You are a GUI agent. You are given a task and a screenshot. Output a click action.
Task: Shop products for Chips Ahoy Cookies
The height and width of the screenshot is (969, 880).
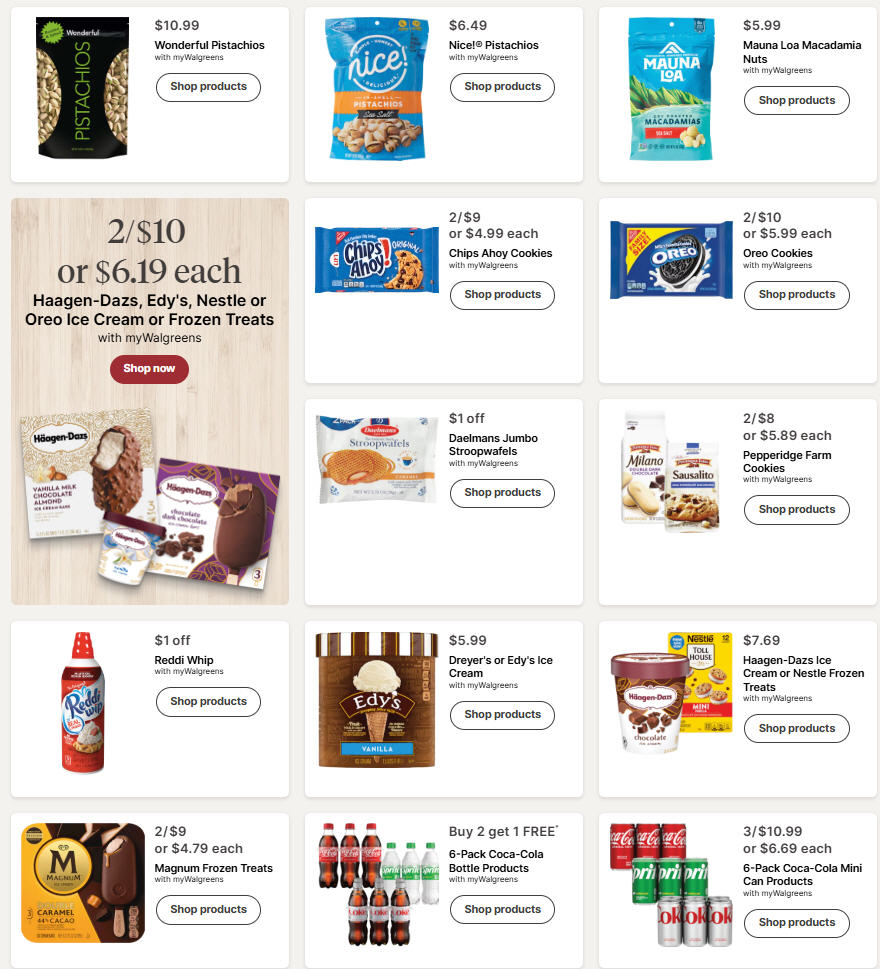tap(502, 295)
